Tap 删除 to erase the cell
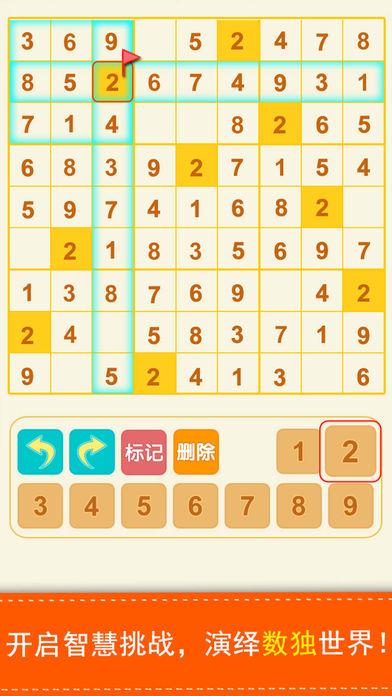The width and height of the screenshot is (392, 696). pos(196,452)
